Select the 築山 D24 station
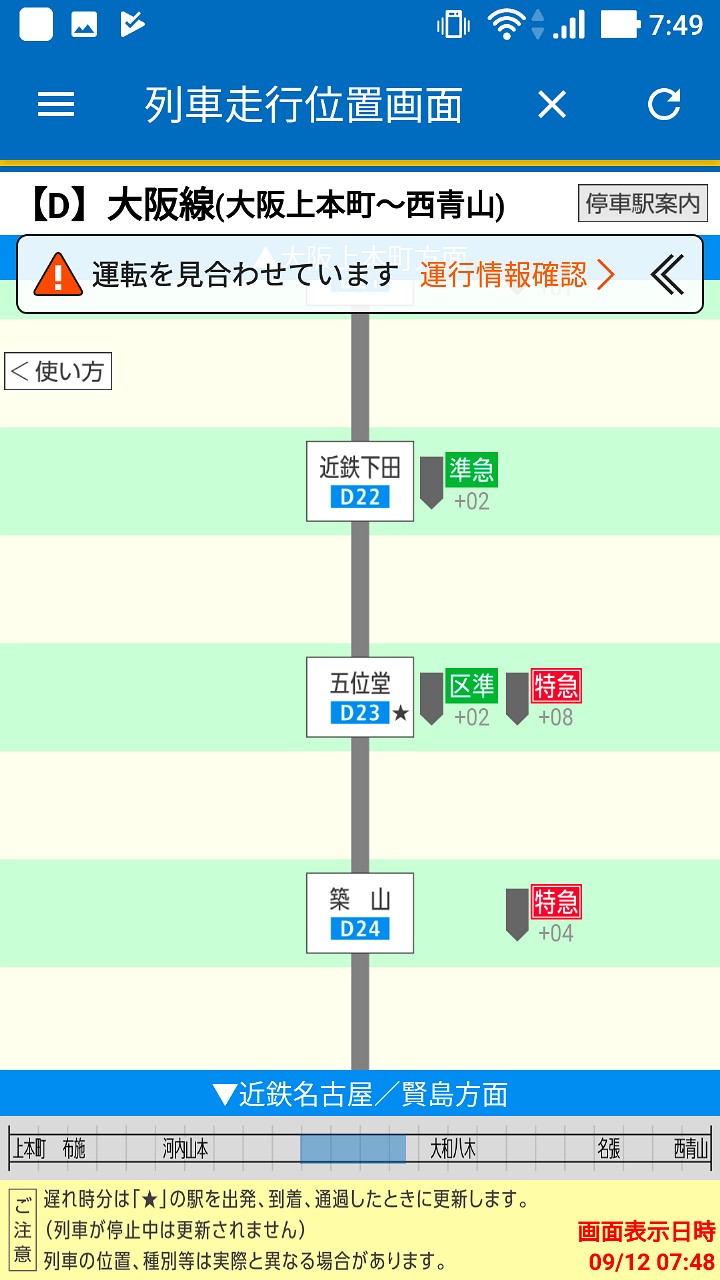720x1280 pixels. pos(360,913)
